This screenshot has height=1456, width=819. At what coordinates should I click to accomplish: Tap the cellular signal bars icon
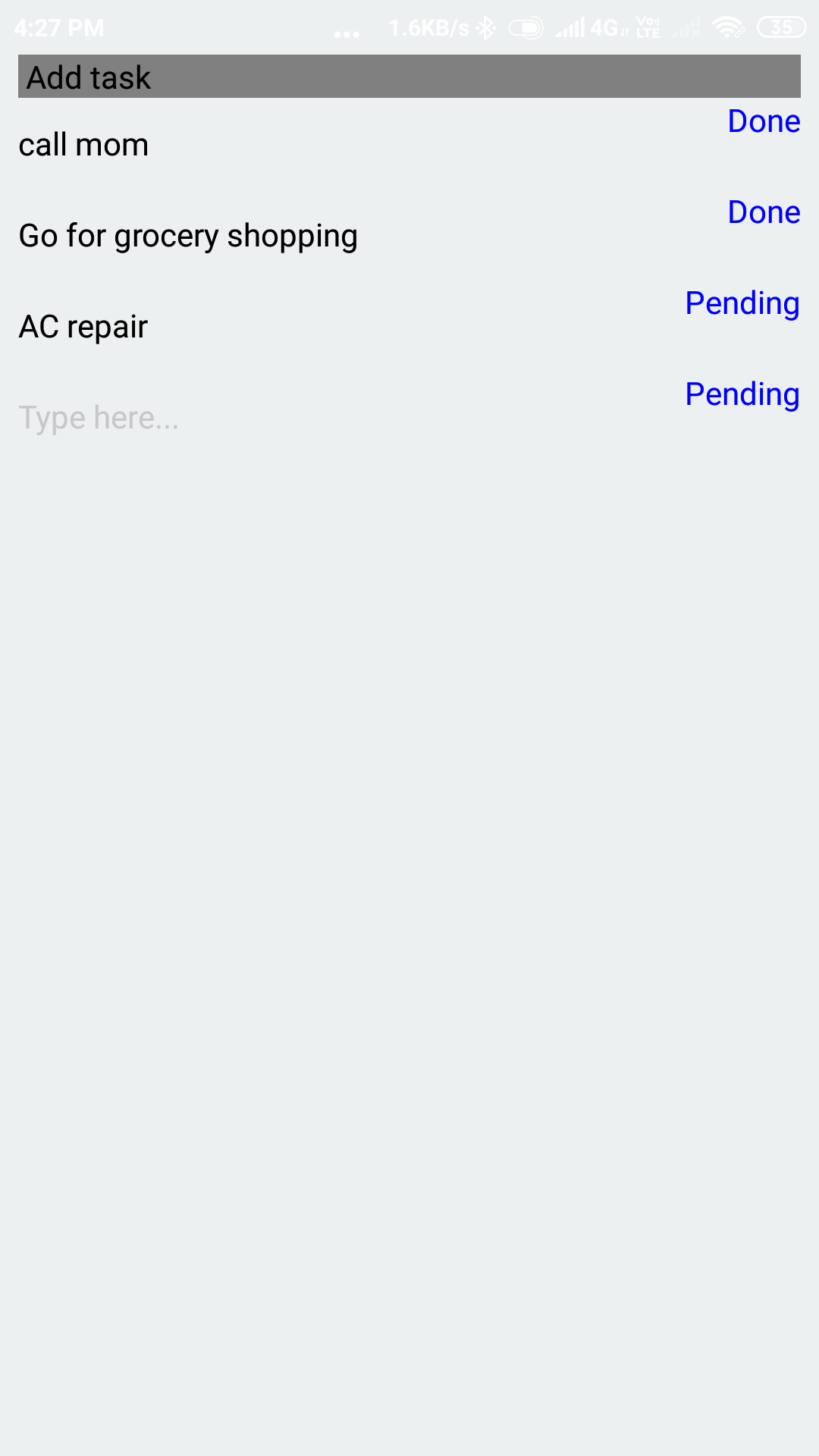click(570, 27)
